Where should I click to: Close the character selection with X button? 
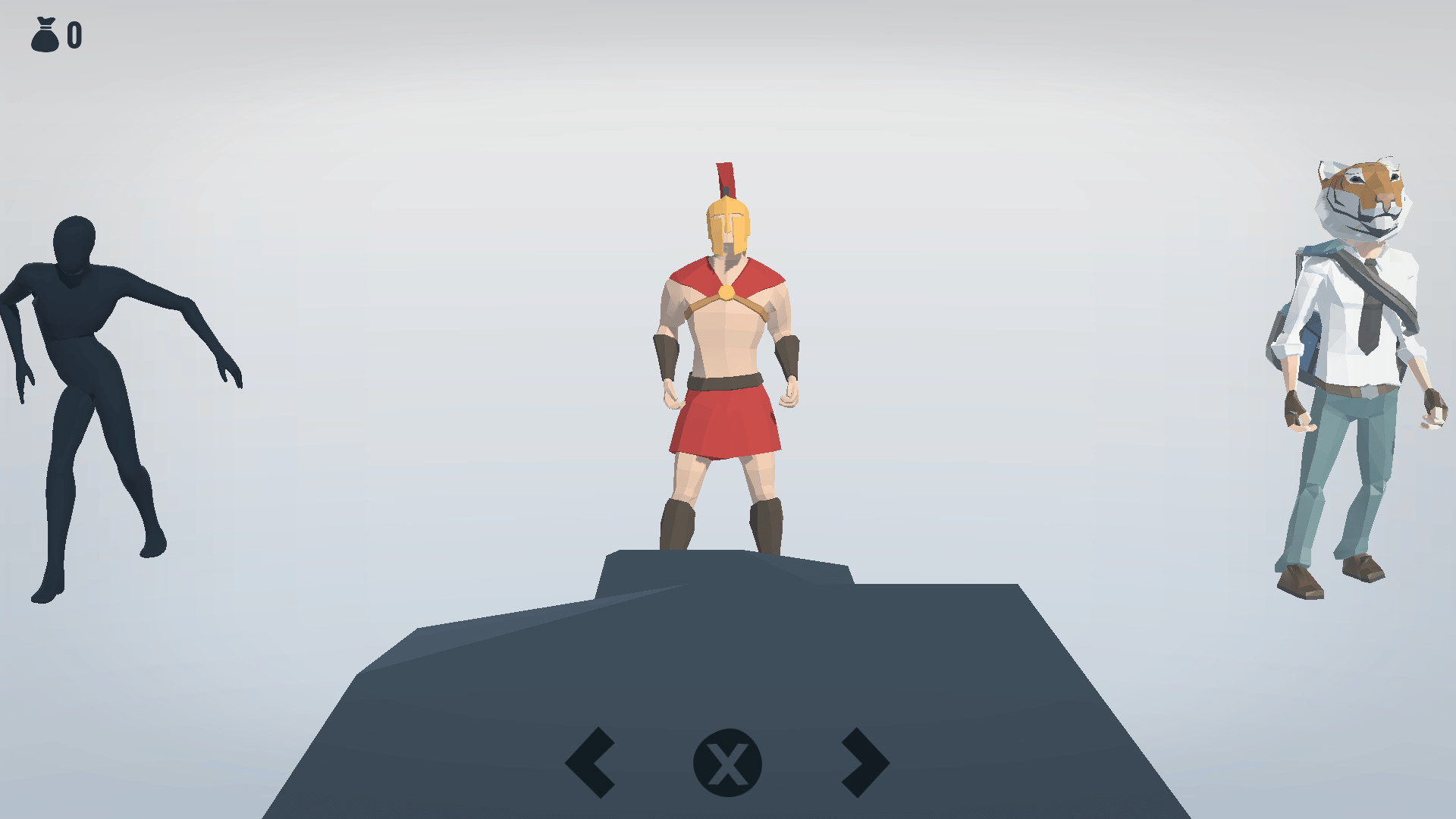(x=727, y=763)
